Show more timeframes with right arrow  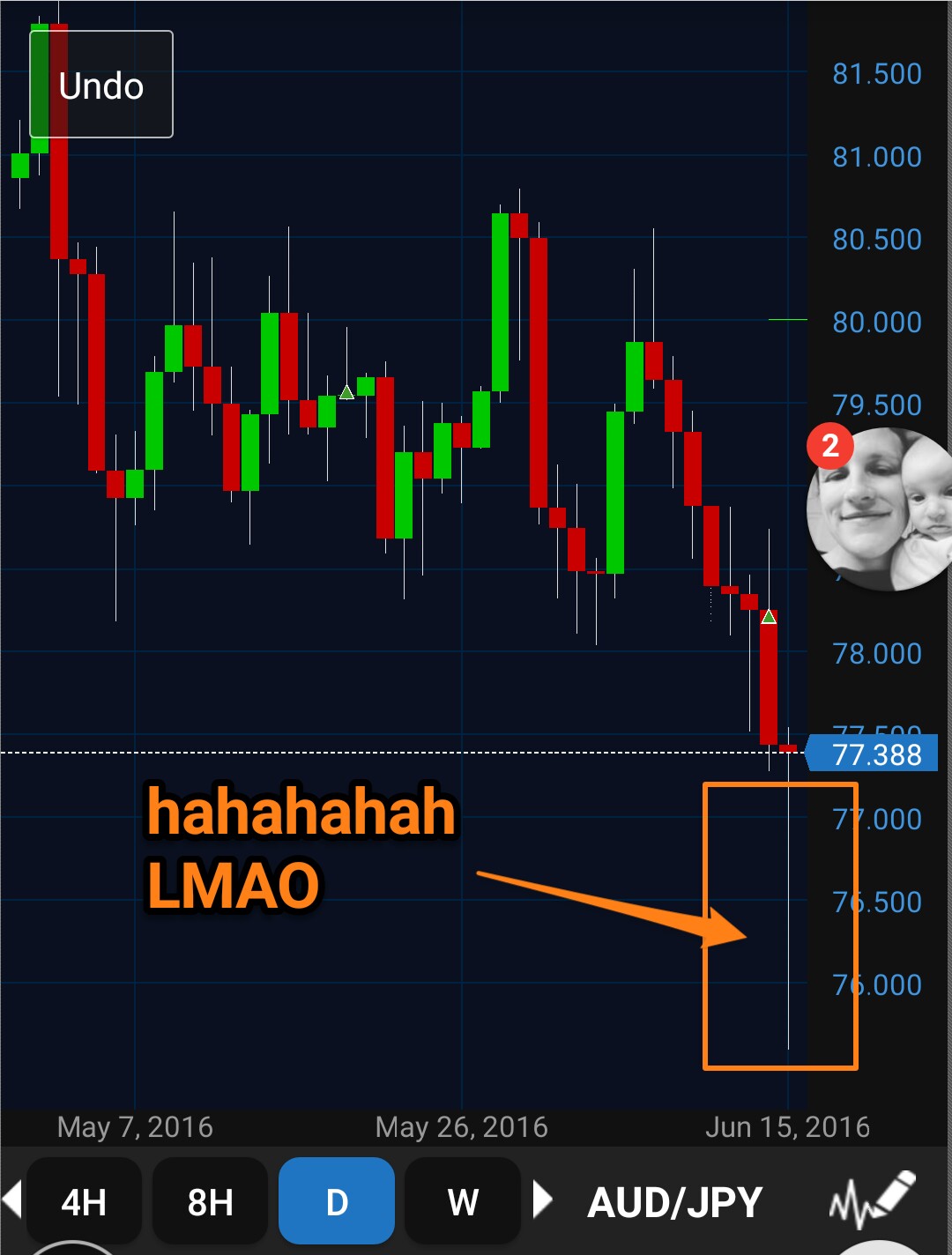[x=543, y=1199]
